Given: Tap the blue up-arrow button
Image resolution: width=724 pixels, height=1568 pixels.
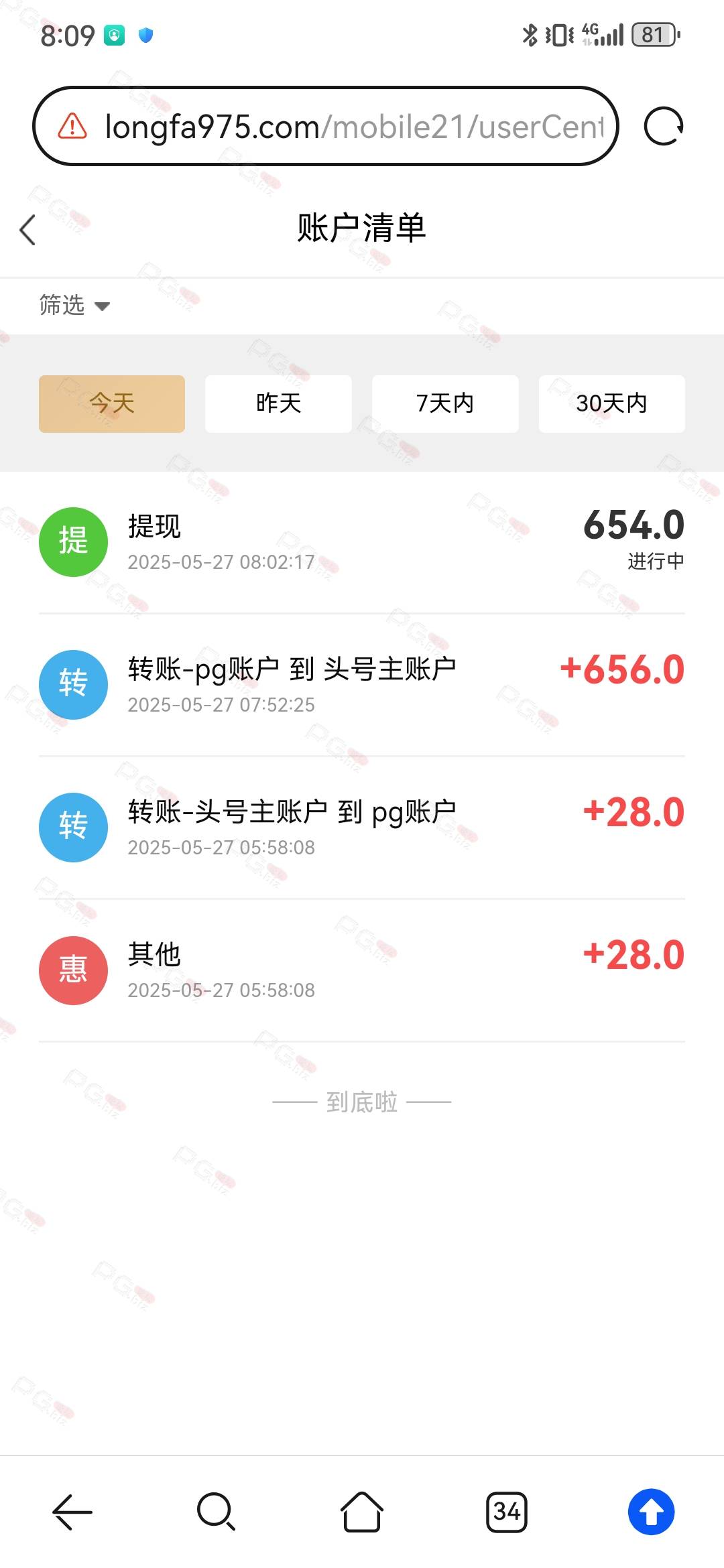Looking at the screenshot, I should [652, 1512].
